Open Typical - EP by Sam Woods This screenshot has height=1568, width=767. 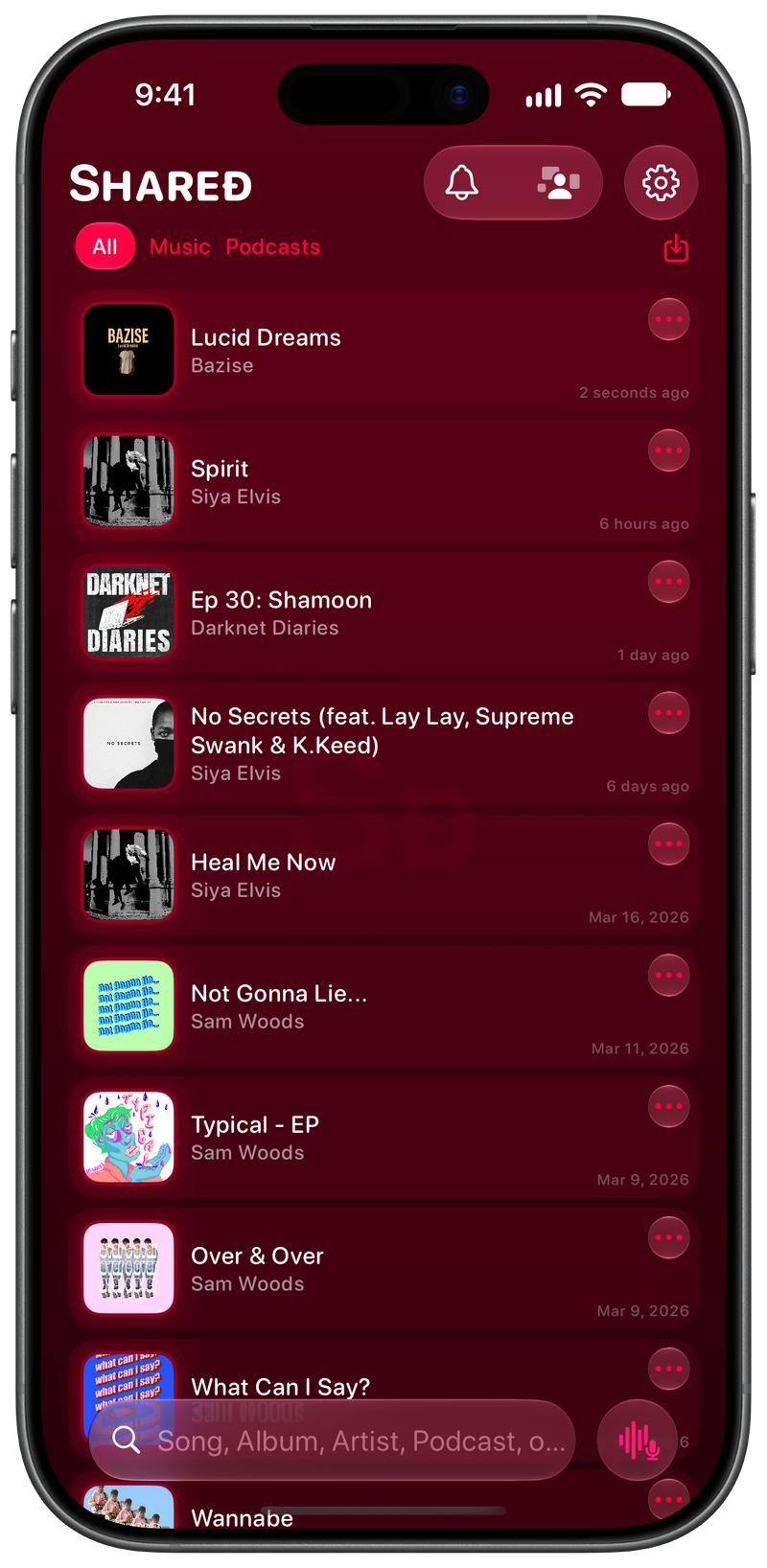(x=383, y=1138)
